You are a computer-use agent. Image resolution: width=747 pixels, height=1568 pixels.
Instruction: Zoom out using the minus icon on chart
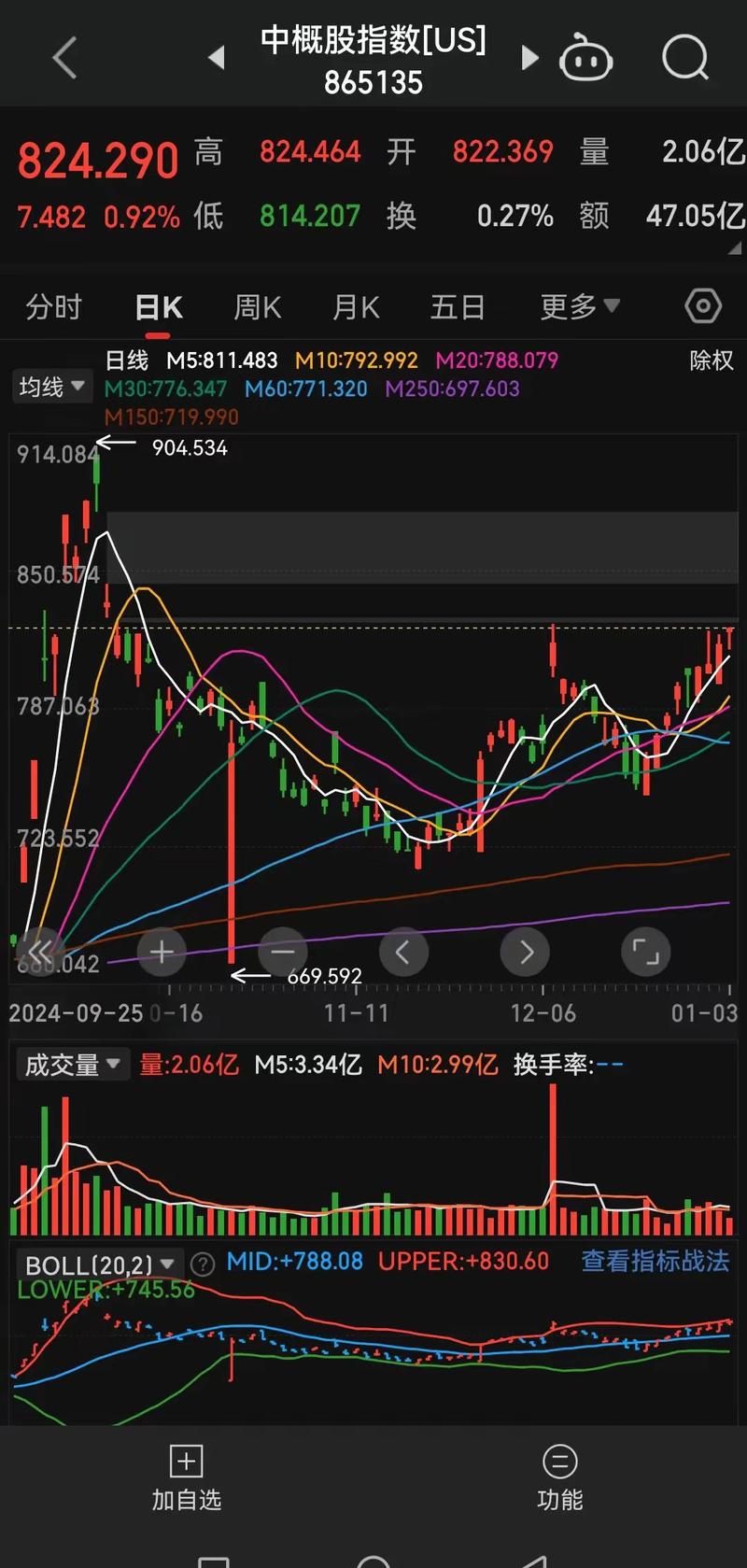coord(282,951)
